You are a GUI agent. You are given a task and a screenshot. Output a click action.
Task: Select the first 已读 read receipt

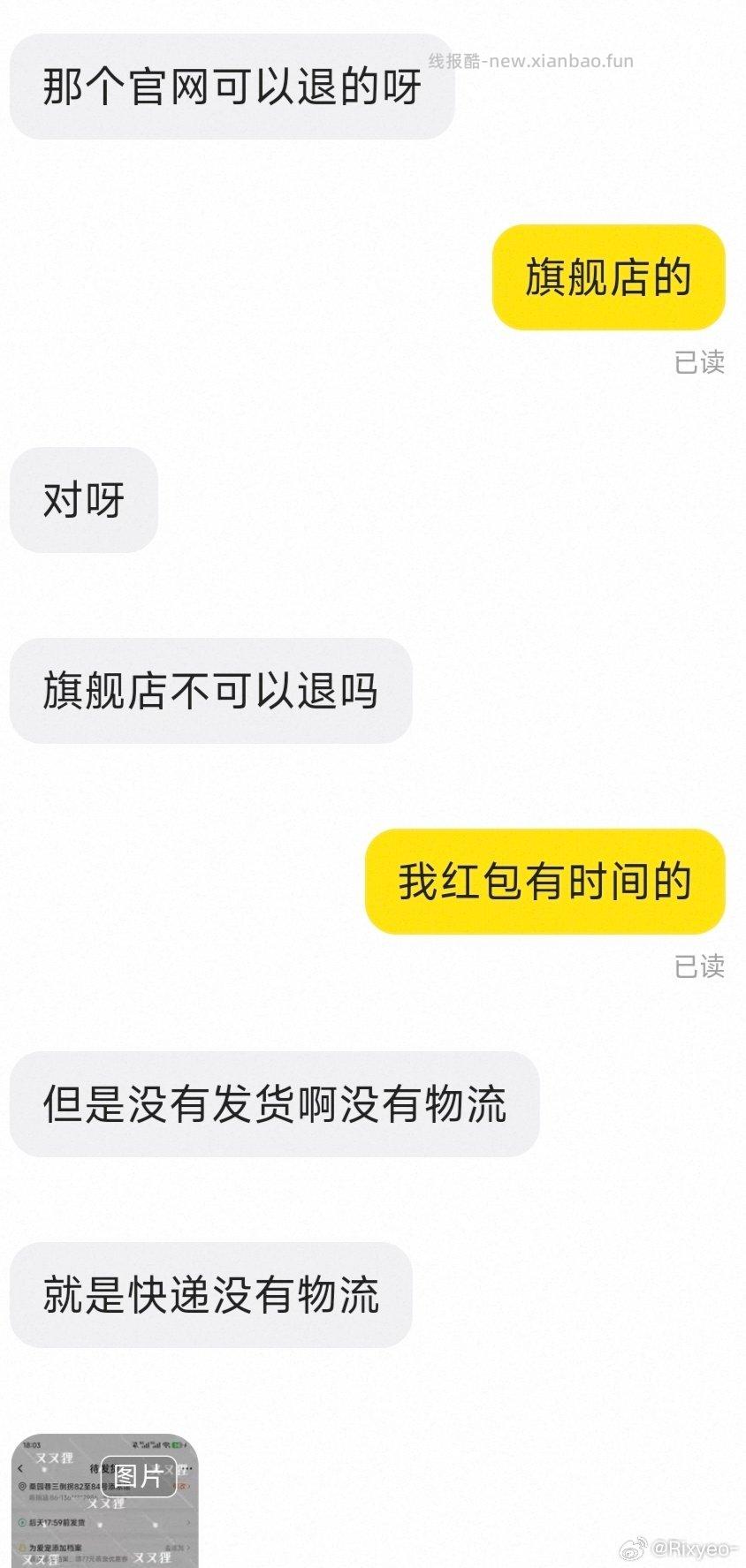[701, 360]
